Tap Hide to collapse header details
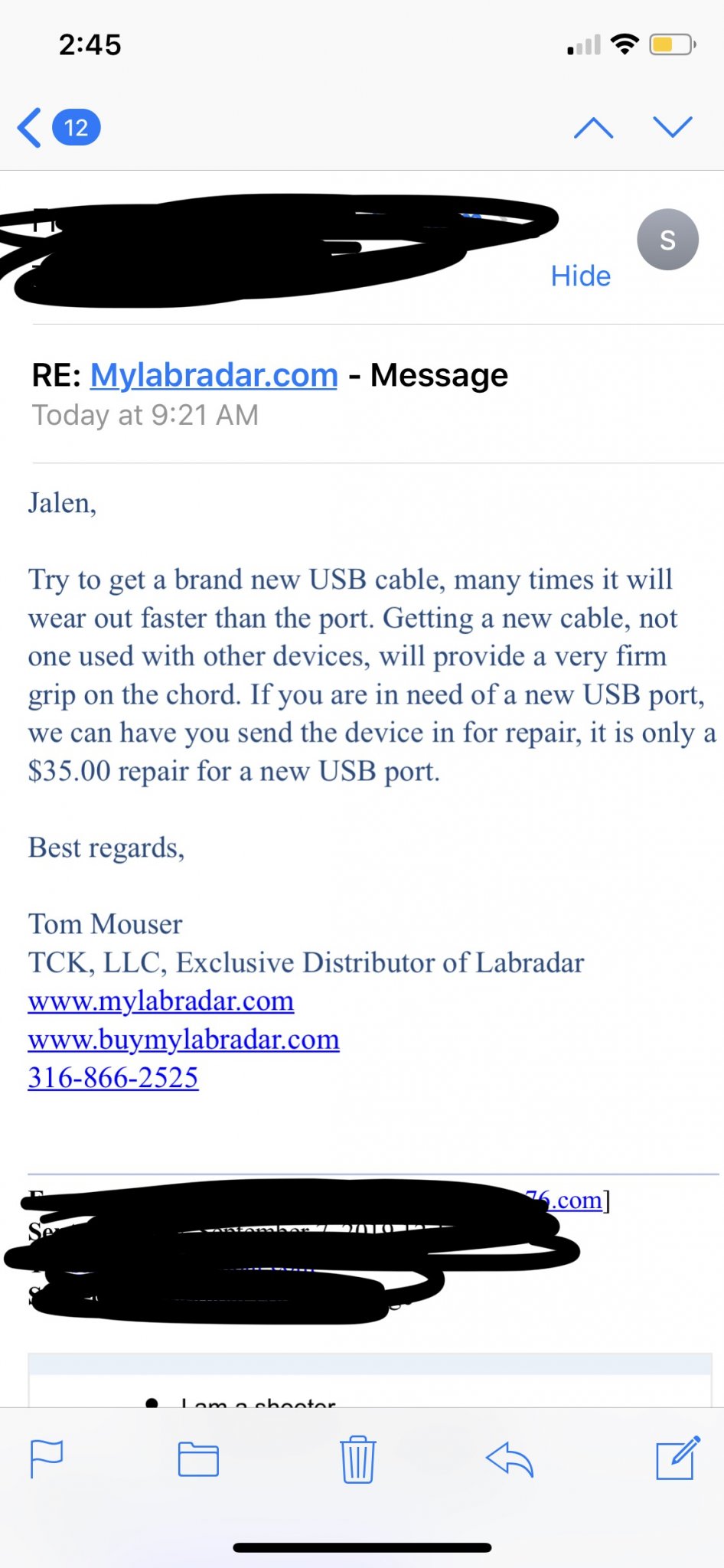The width and height of the screenshot is (724, 1568). point(580,276)
